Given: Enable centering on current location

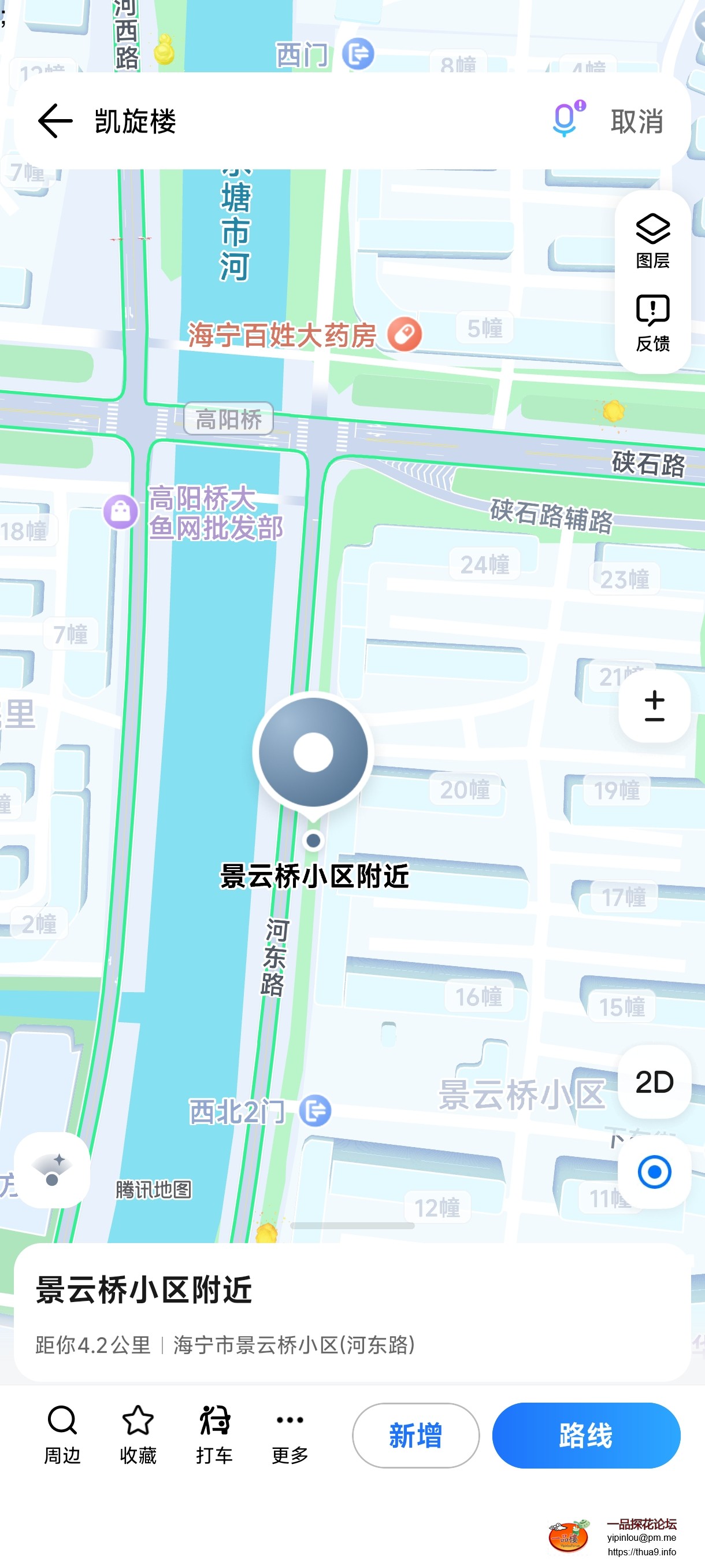Looking at the screenshot, I should [x=654, y=1172].
